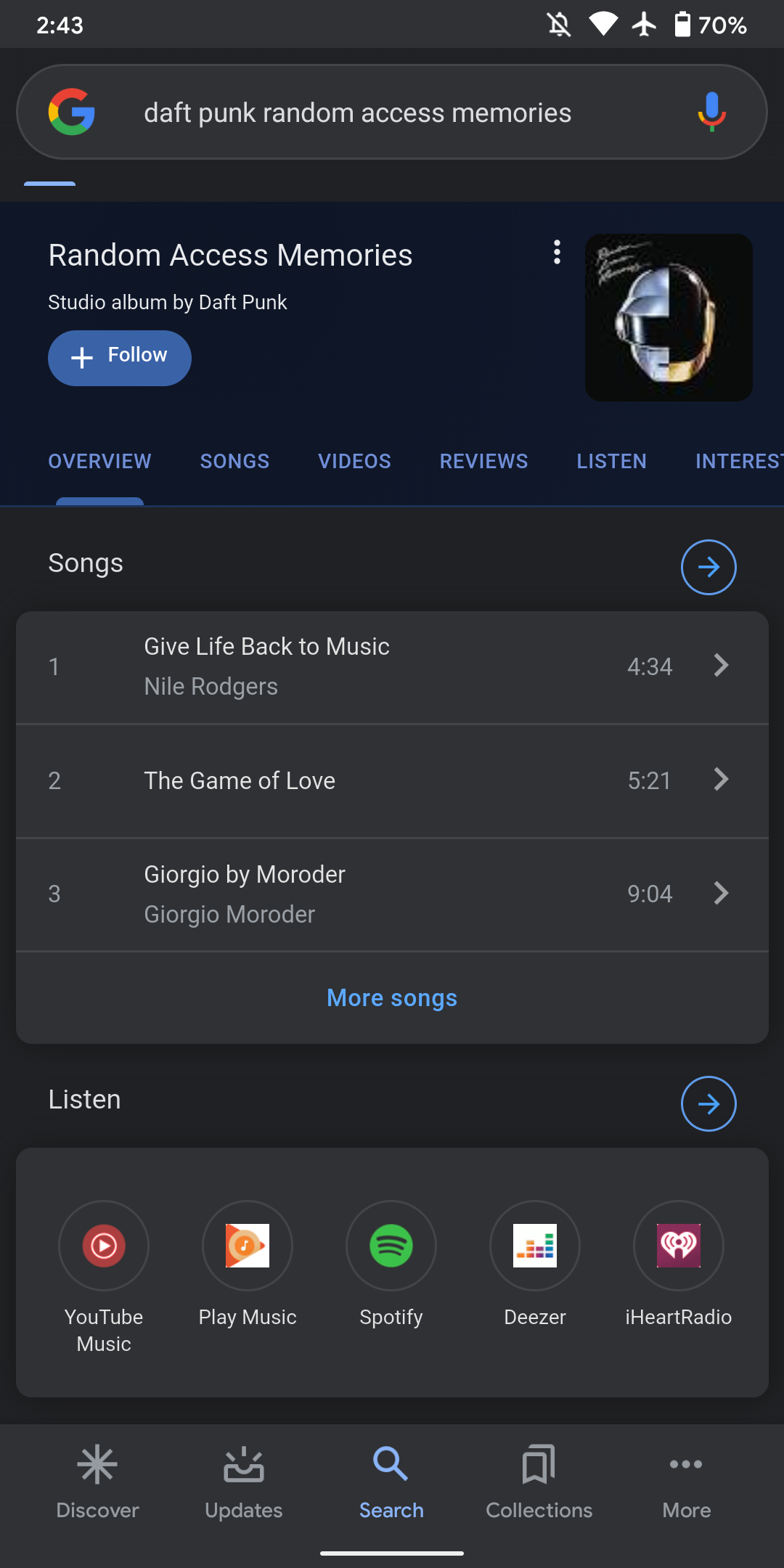Switch to the Reviews tab
The width and height of the screenshot is (784, 1568).
[483, 461]
